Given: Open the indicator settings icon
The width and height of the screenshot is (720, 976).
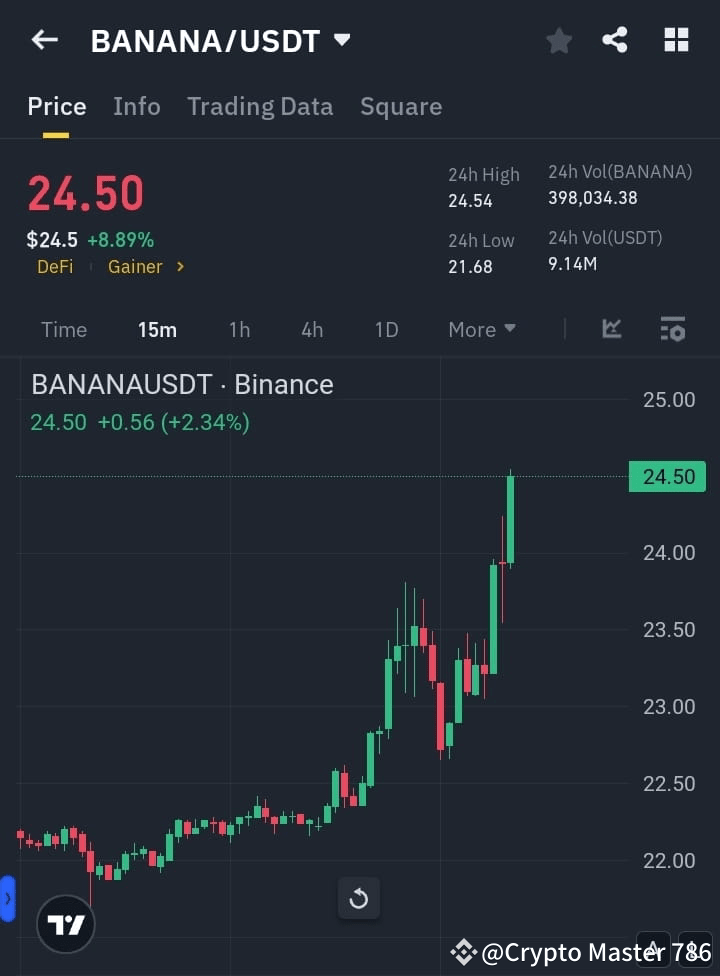Looking at the screenshot, I should point(672,329).
